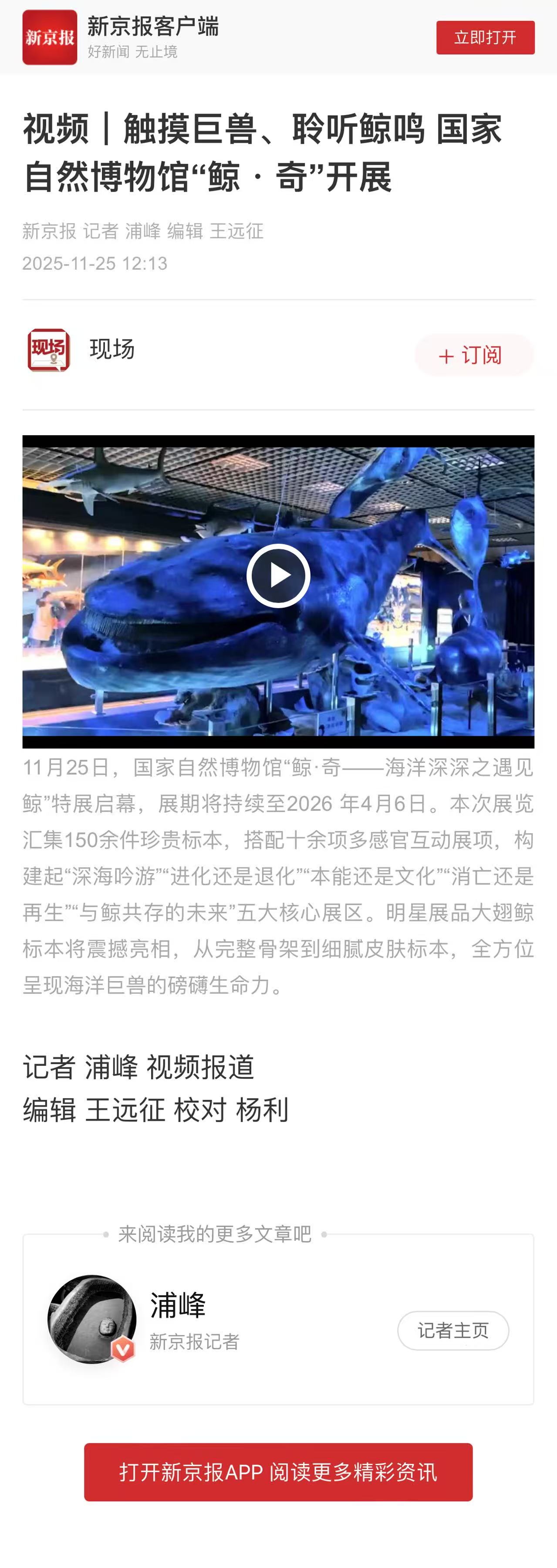Tap 打开新京报APP 阅读更多精彩资讯
Viewport: 557px width, 1568px height.
click(278, 1472)
